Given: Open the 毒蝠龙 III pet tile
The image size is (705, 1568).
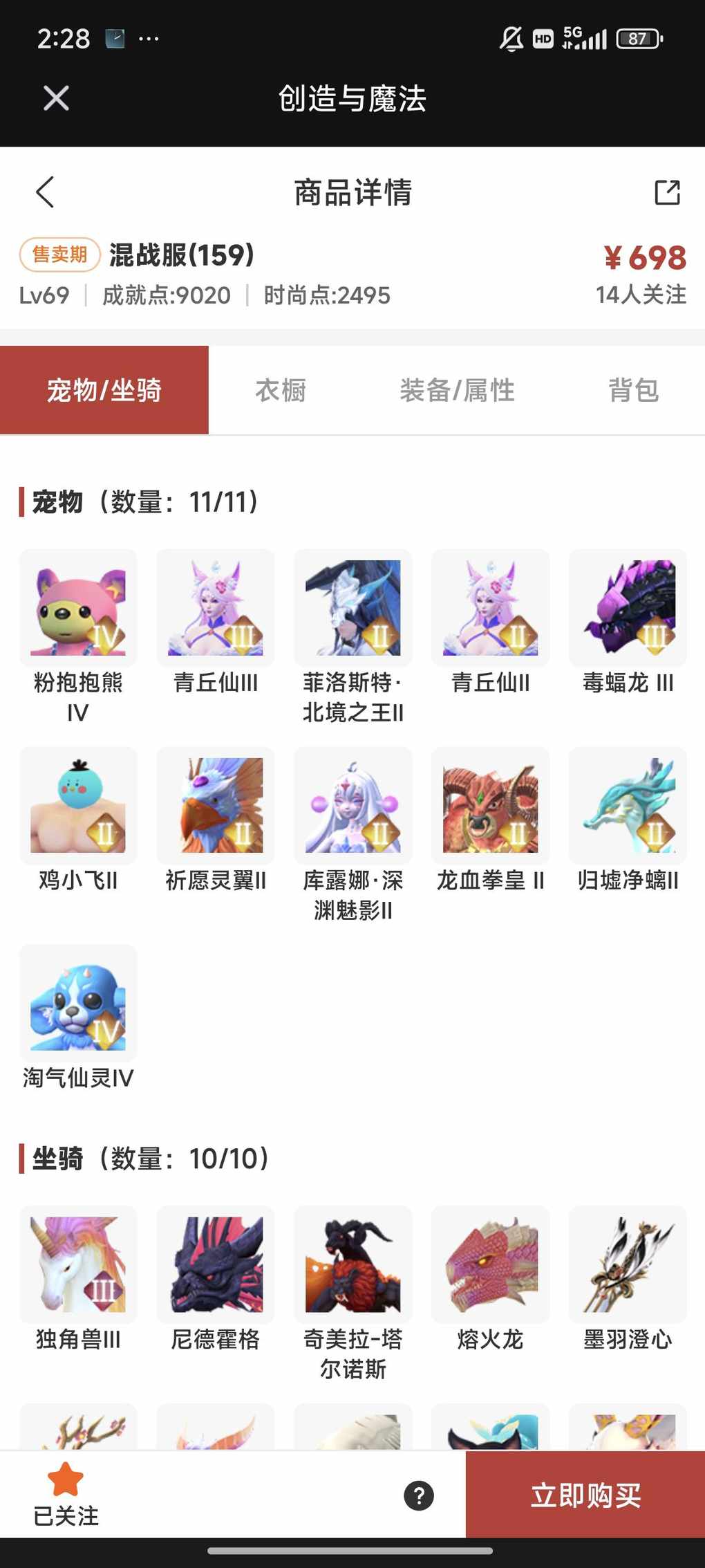Looking at the screenshot, I should [x=628, y=608].
